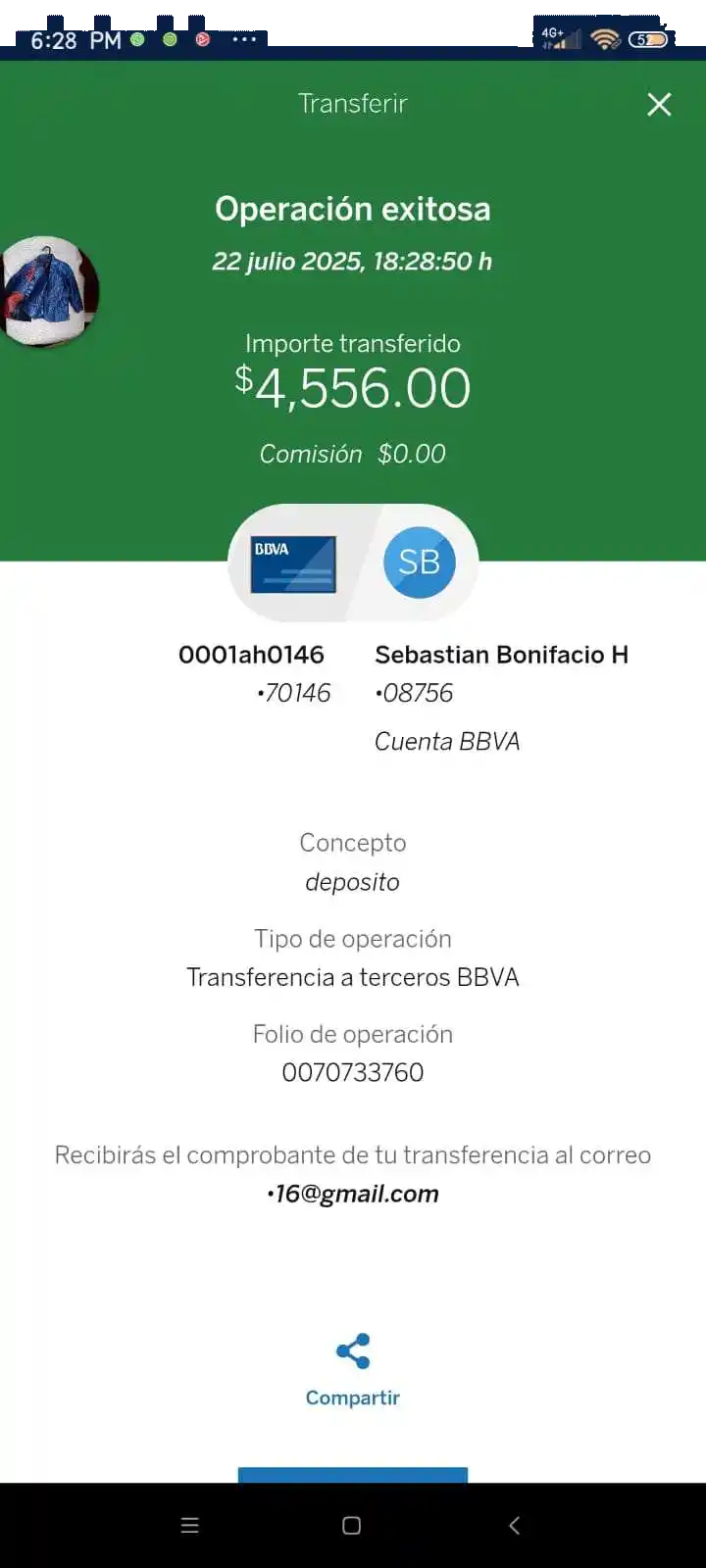Go to the system home screen

coord(351,1525)
